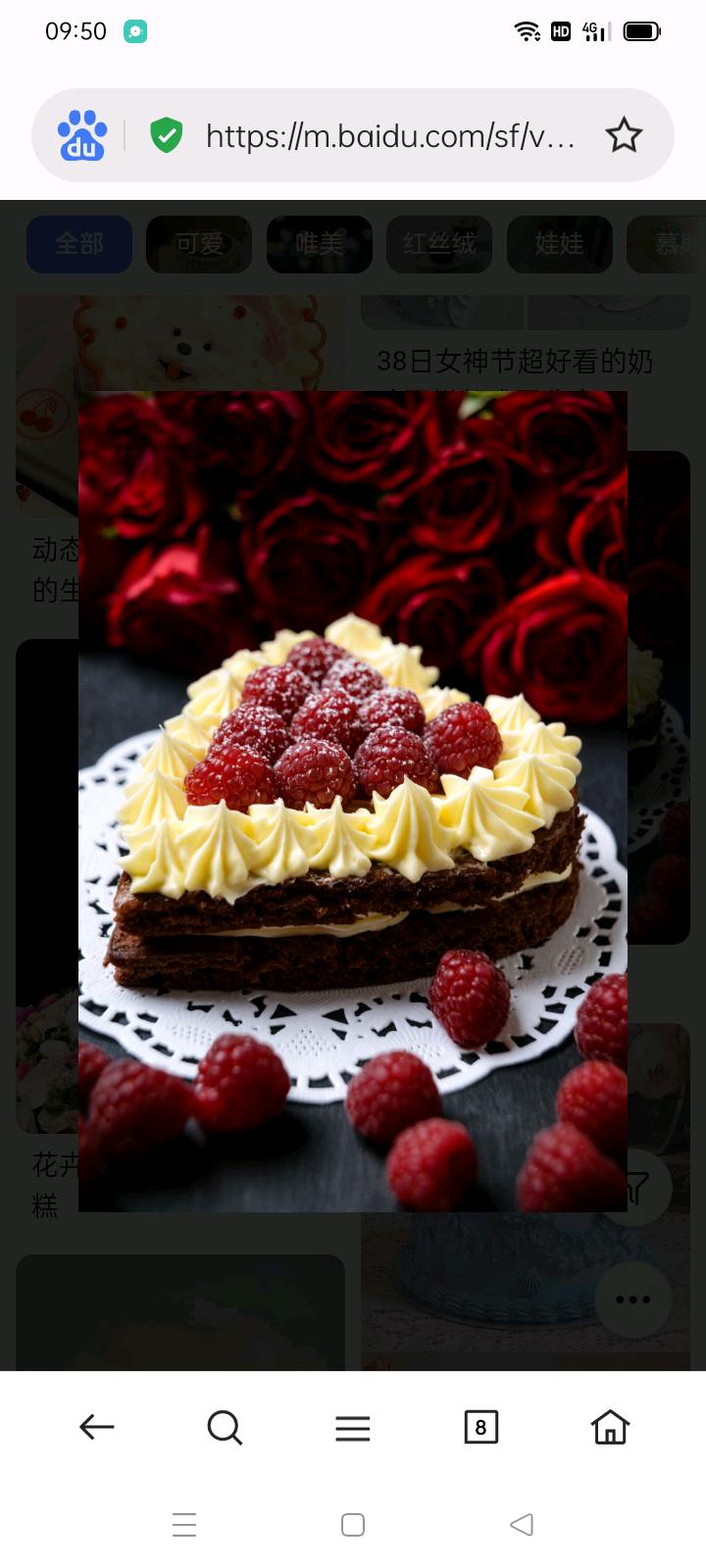Select the 红丝绒 filter chip
Image resolution: width=706 pixels, height=1568 pixels.
pyautogui.click(x=439, y=244)
